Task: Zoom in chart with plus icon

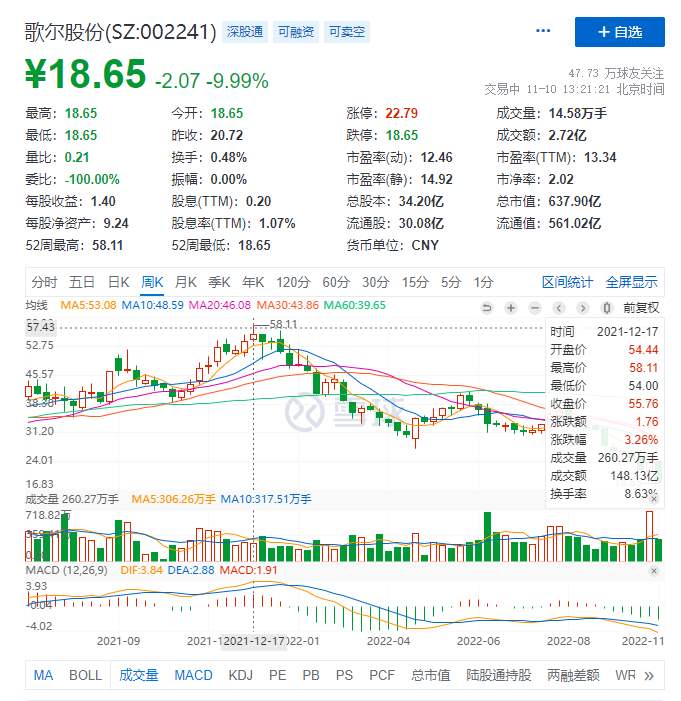Action: coord(510,307)
